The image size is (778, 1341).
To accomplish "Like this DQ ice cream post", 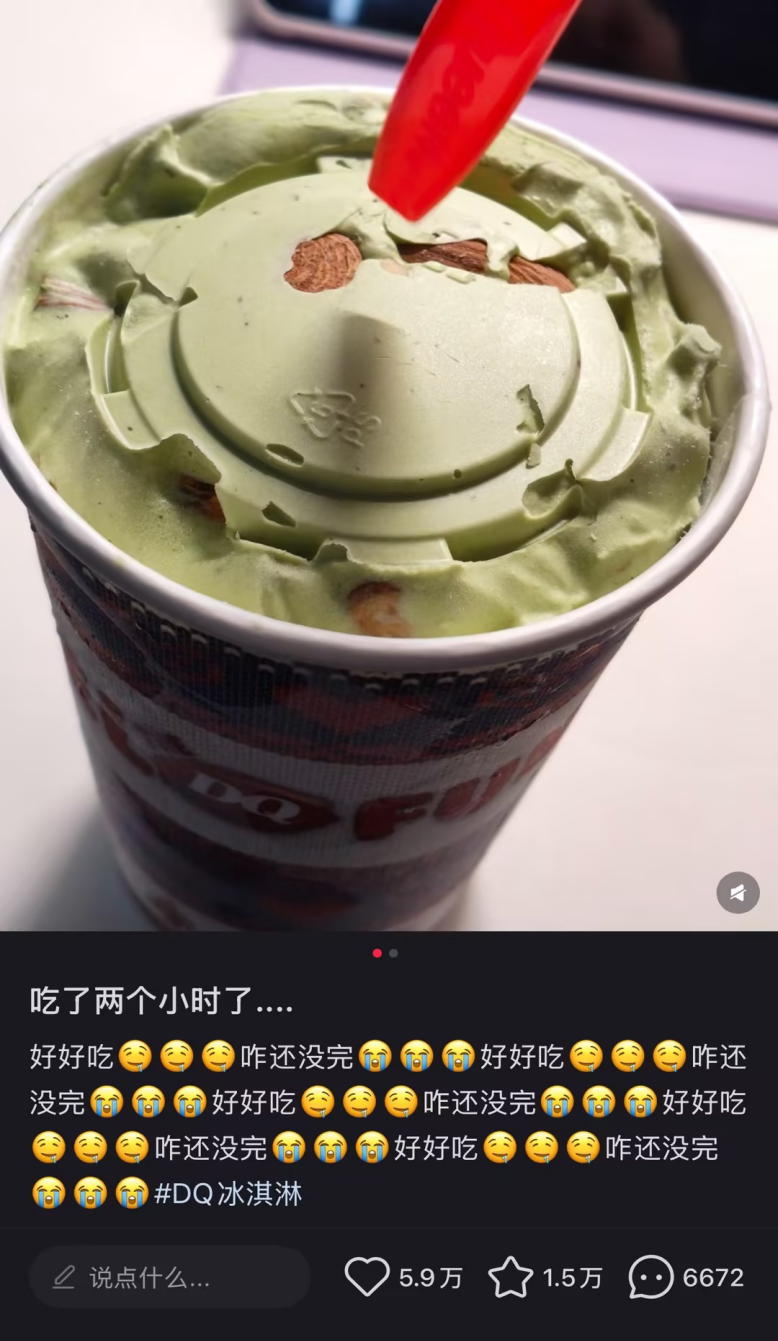I will click(x=367, y=1277).
